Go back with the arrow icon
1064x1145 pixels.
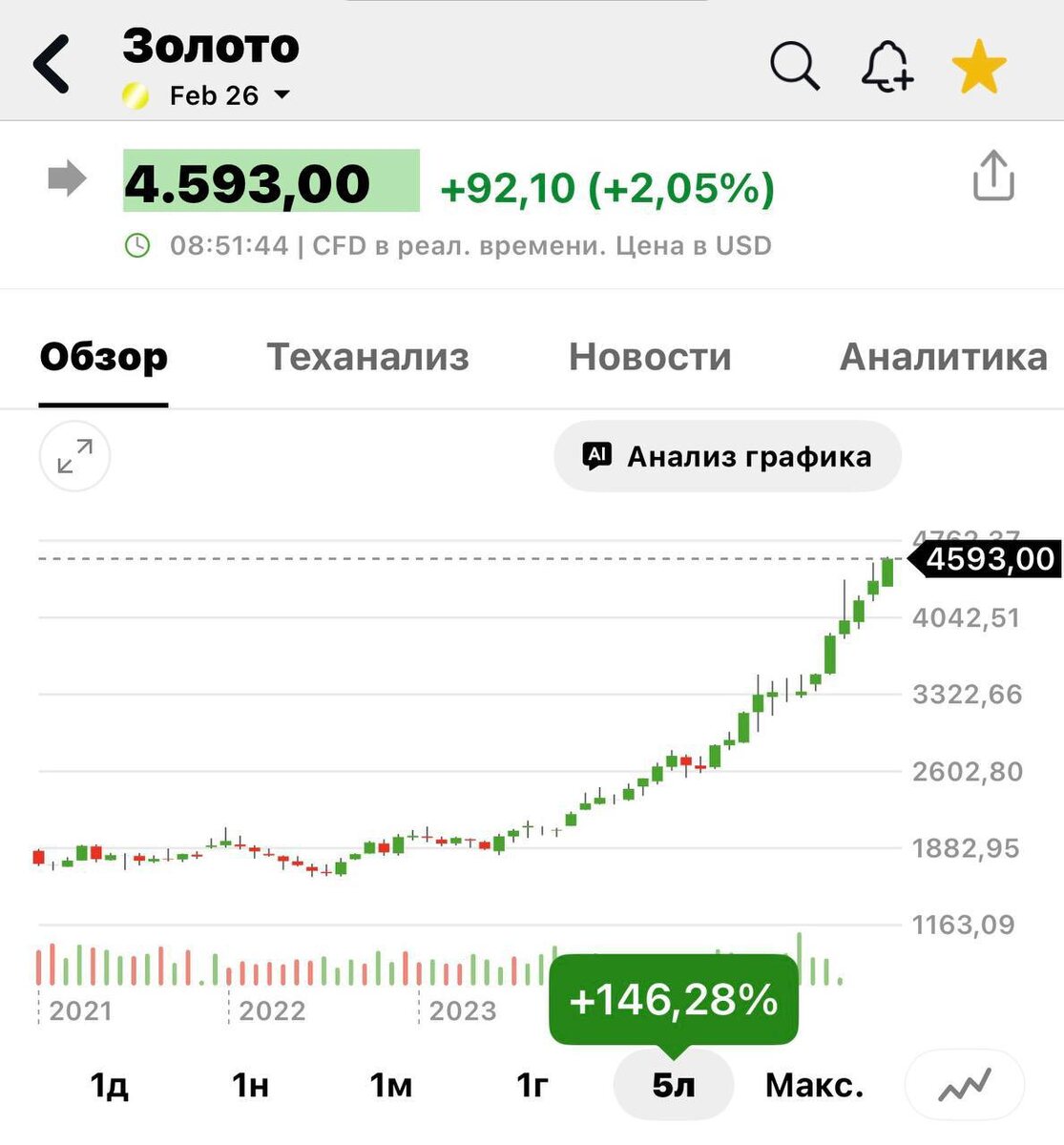[x=52, y=65]
